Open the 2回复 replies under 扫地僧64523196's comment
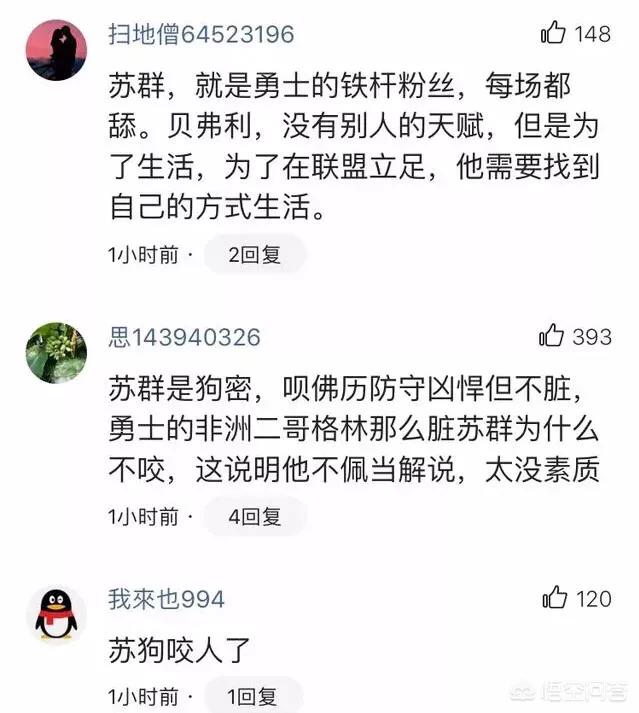The width and height of the screenshot is (639, 713). 254,254
